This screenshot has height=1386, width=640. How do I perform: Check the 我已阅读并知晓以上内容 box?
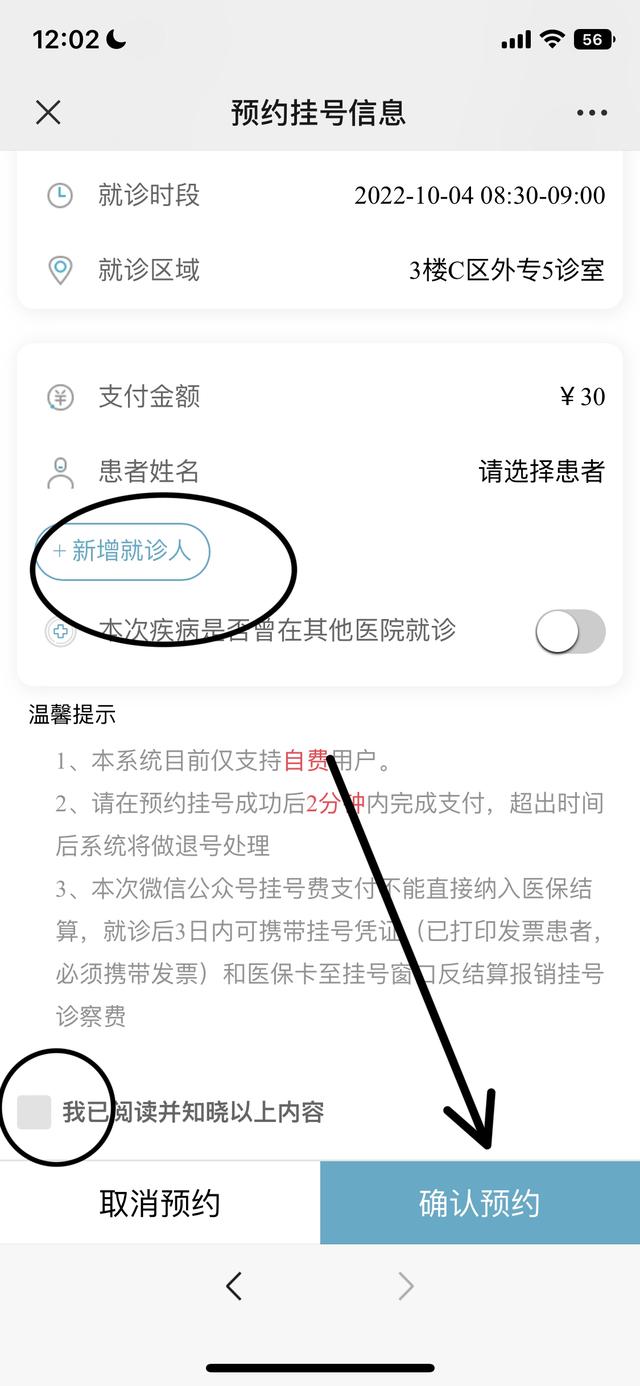click(35, 1112)
